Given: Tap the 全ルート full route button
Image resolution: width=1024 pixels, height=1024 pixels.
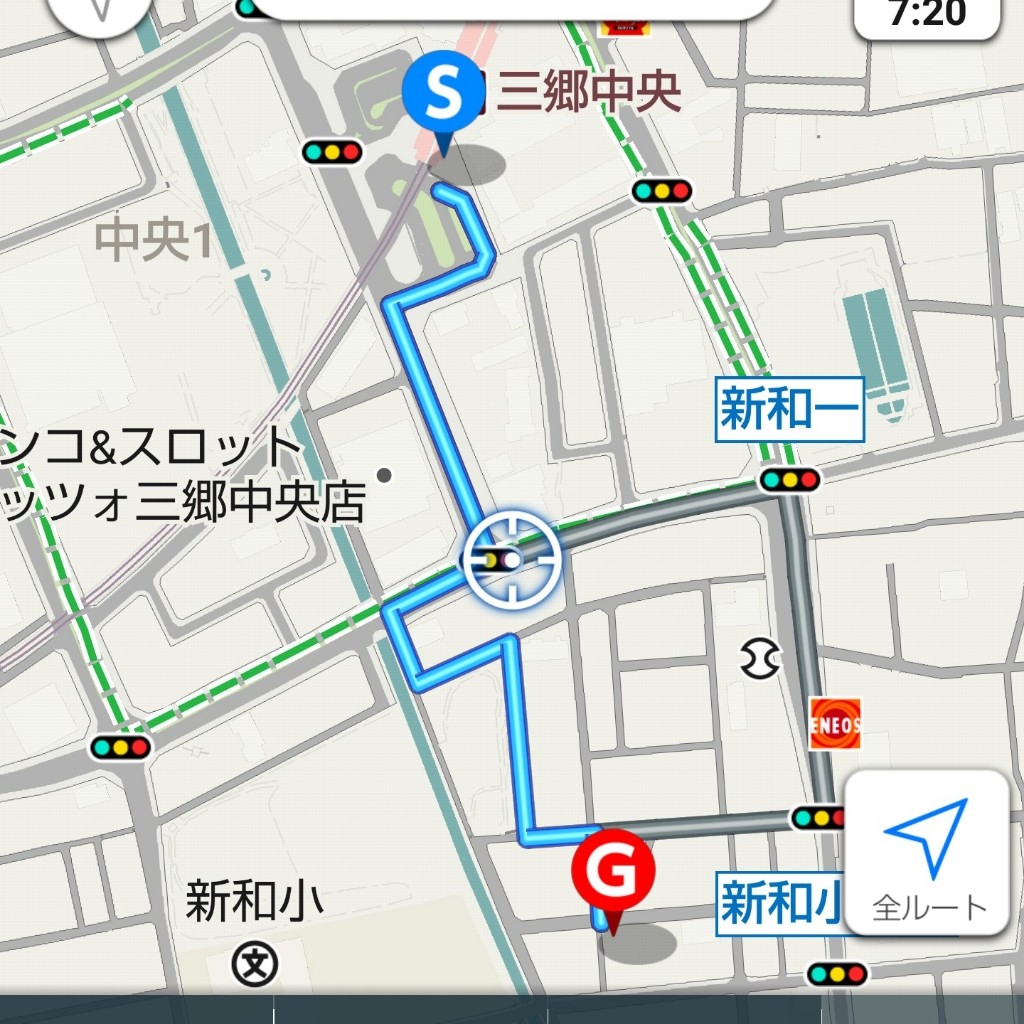Looking at the screenshot, I should (x=927, y=853).
